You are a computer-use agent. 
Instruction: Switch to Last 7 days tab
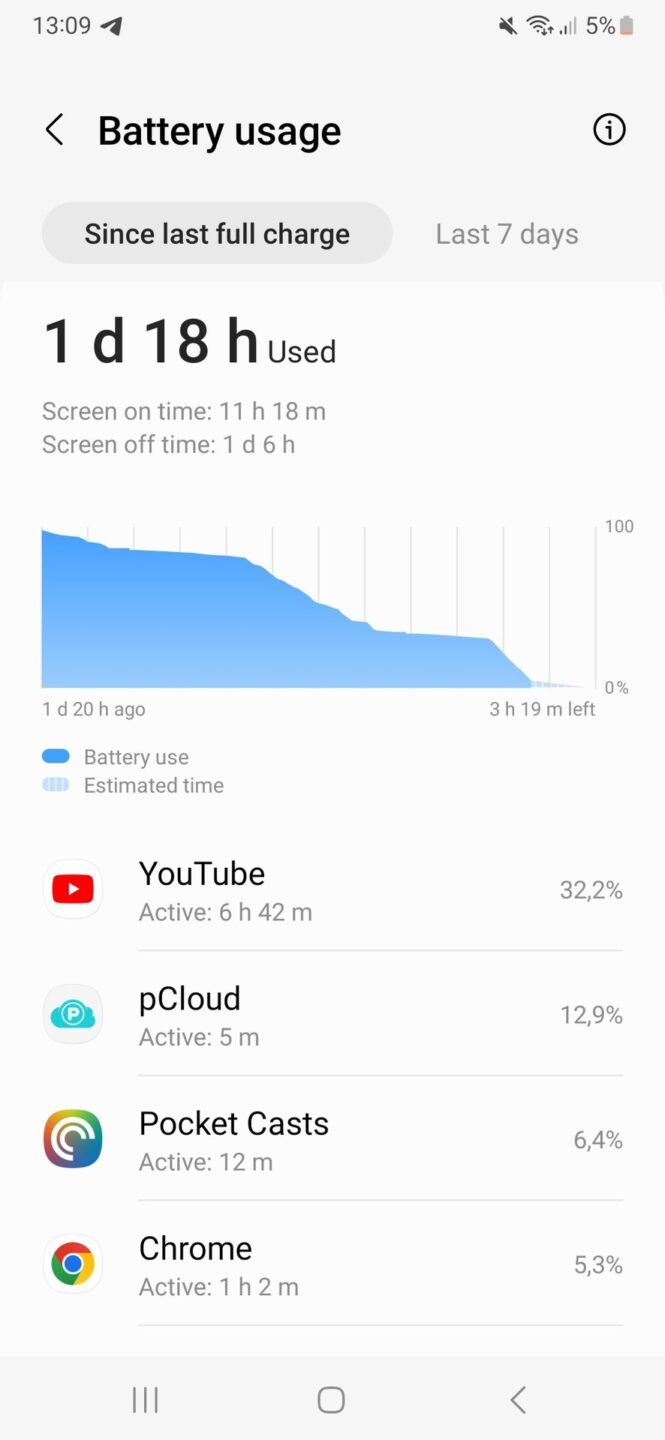click(507, 234)
